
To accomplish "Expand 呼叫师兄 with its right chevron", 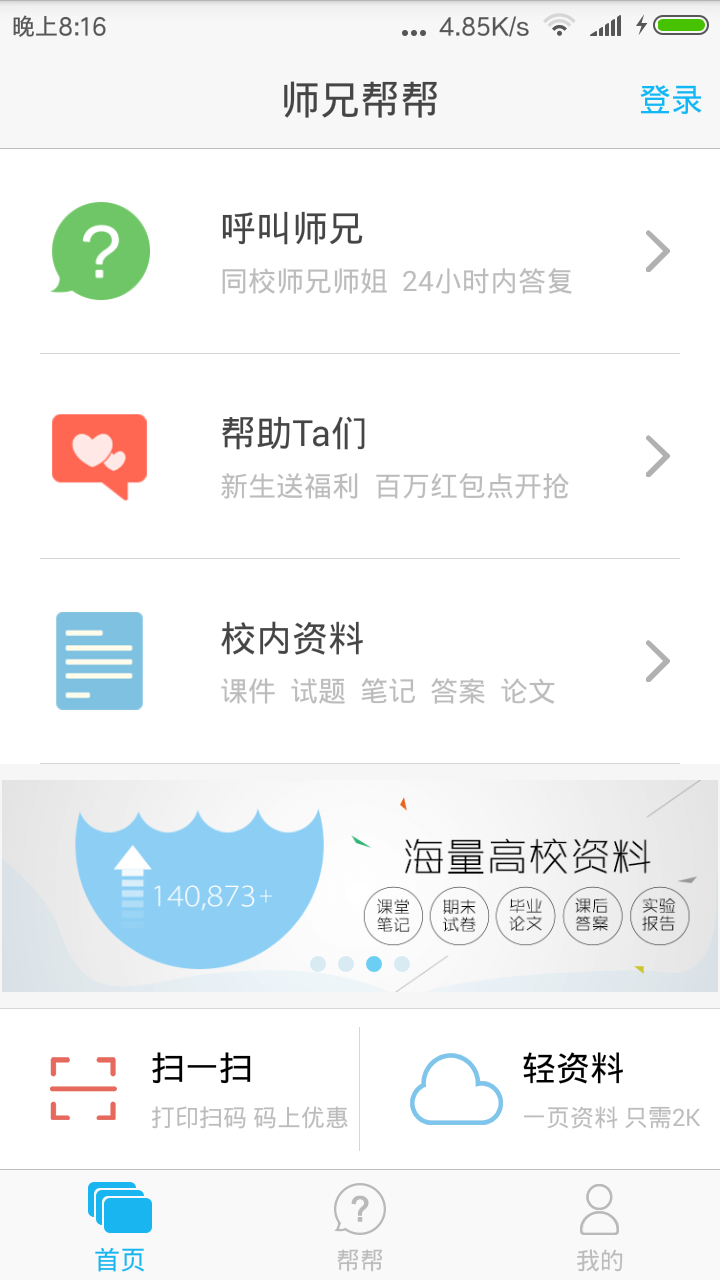I will click(658, 251).
